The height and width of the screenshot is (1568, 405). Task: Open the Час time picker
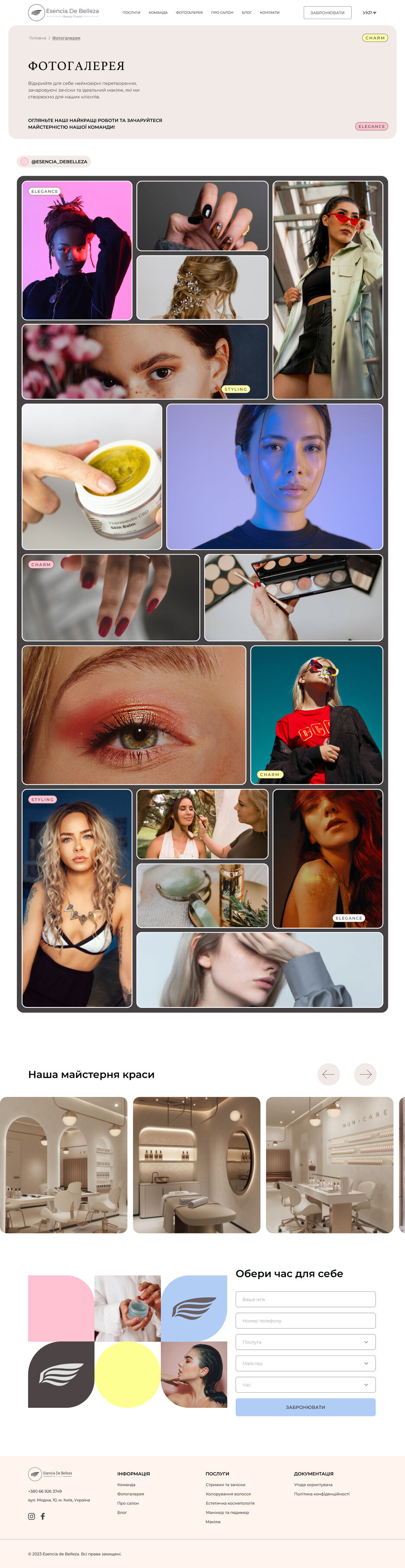click(305, 1385)
